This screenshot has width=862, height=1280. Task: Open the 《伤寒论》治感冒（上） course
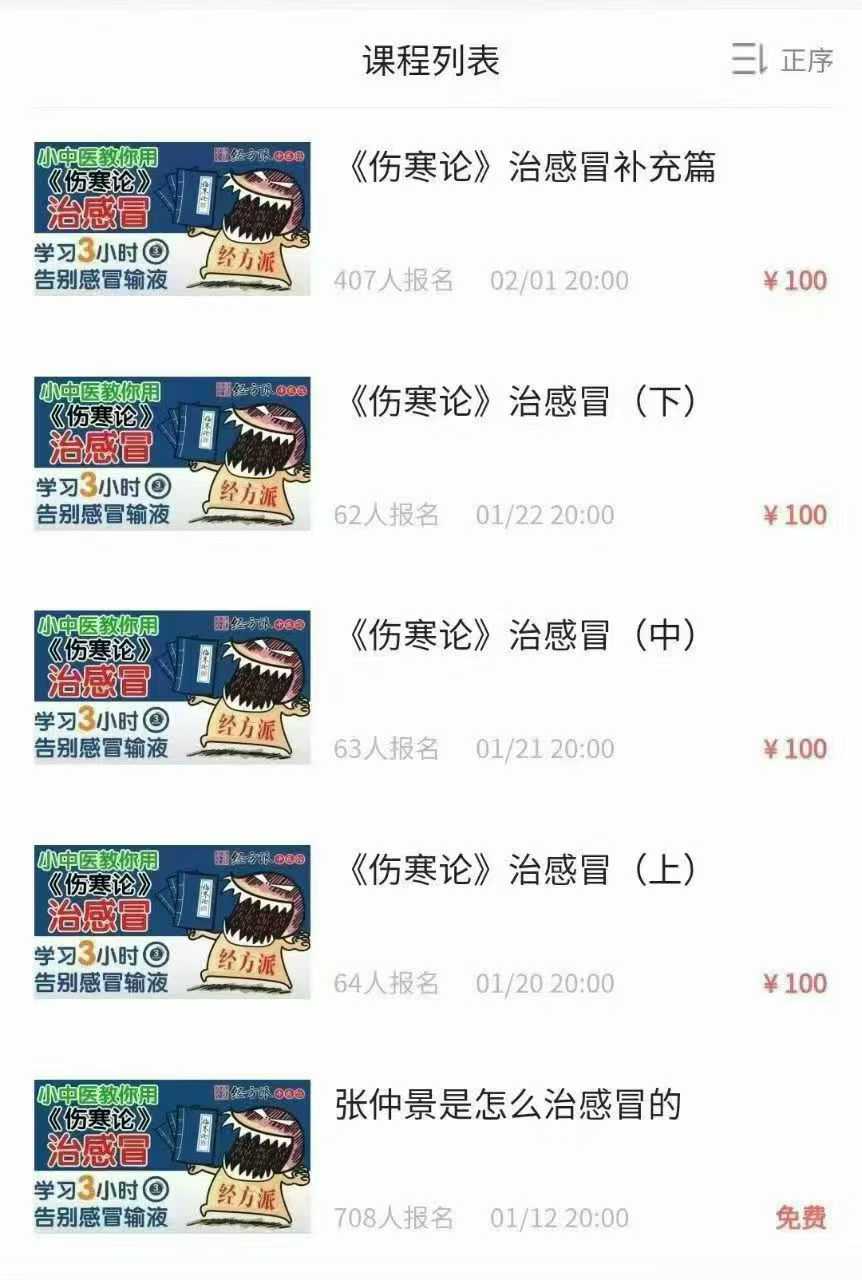click(x=520, y=870)
